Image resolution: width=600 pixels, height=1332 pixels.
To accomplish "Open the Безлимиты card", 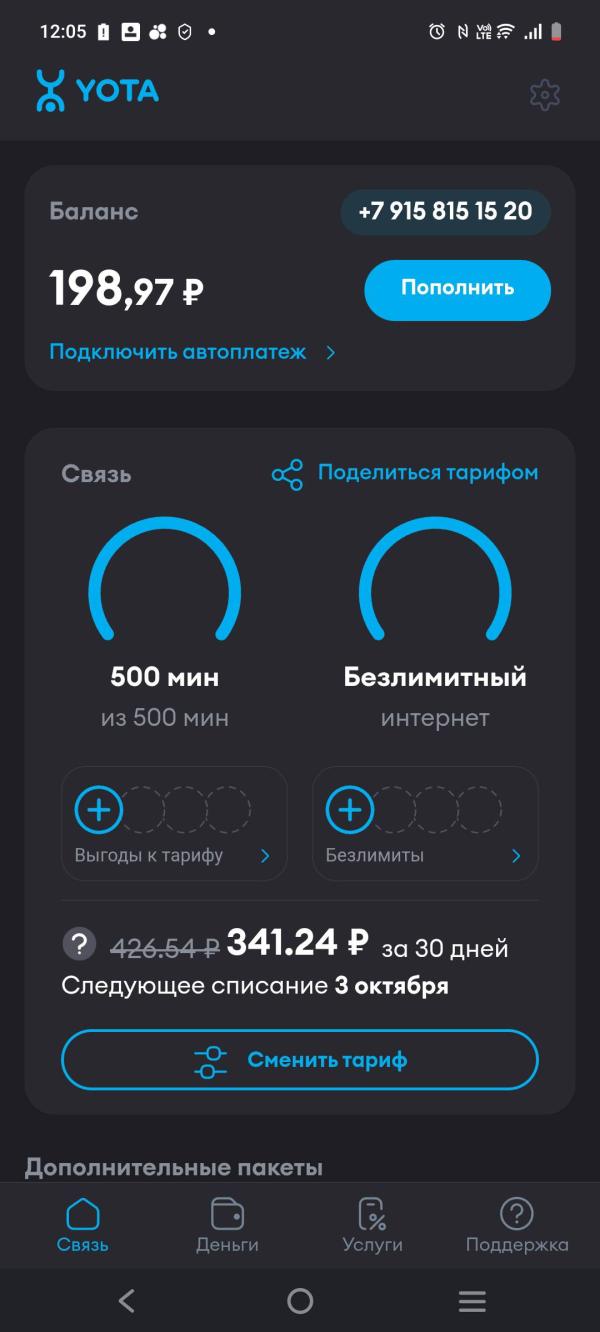I will click(x=425, y=823).
